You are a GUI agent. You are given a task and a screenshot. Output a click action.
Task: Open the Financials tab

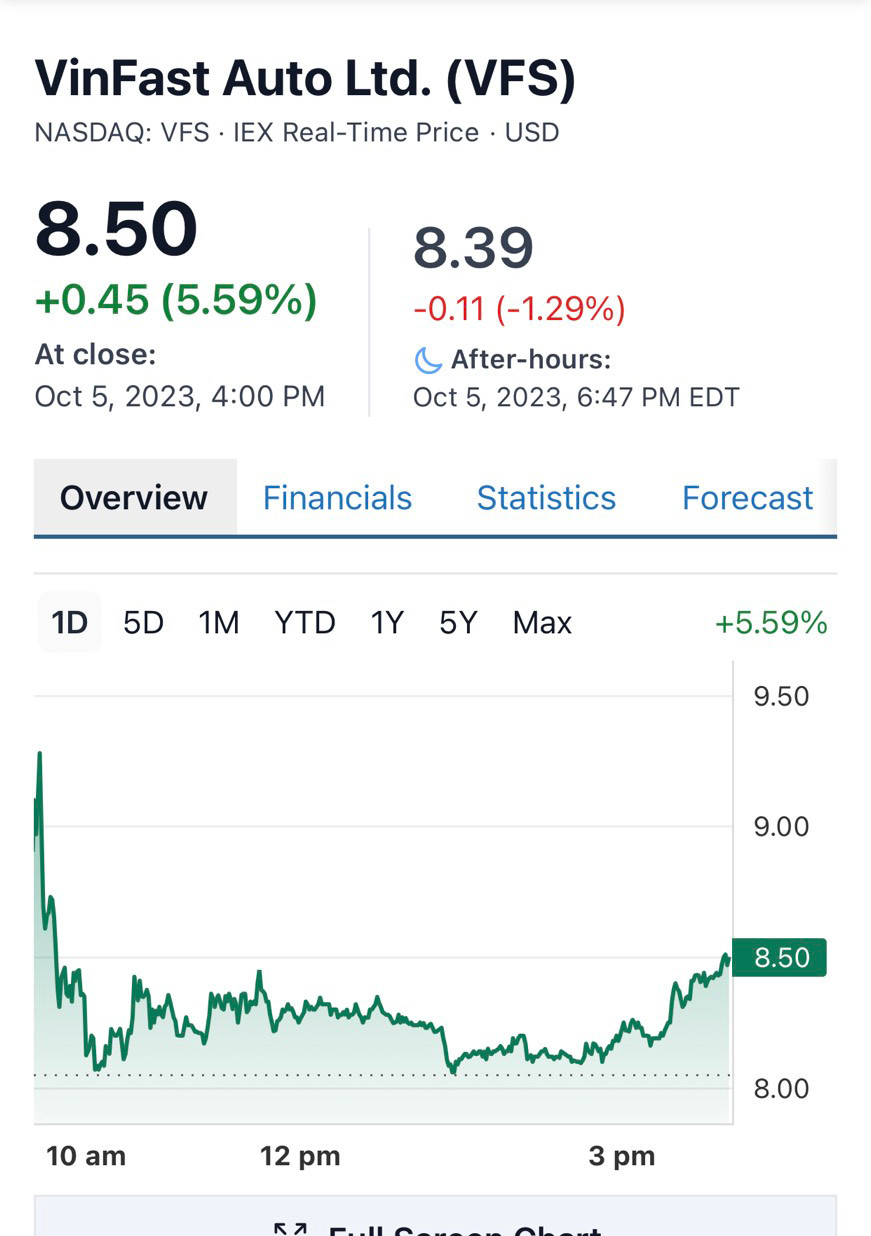coord(337,497)
